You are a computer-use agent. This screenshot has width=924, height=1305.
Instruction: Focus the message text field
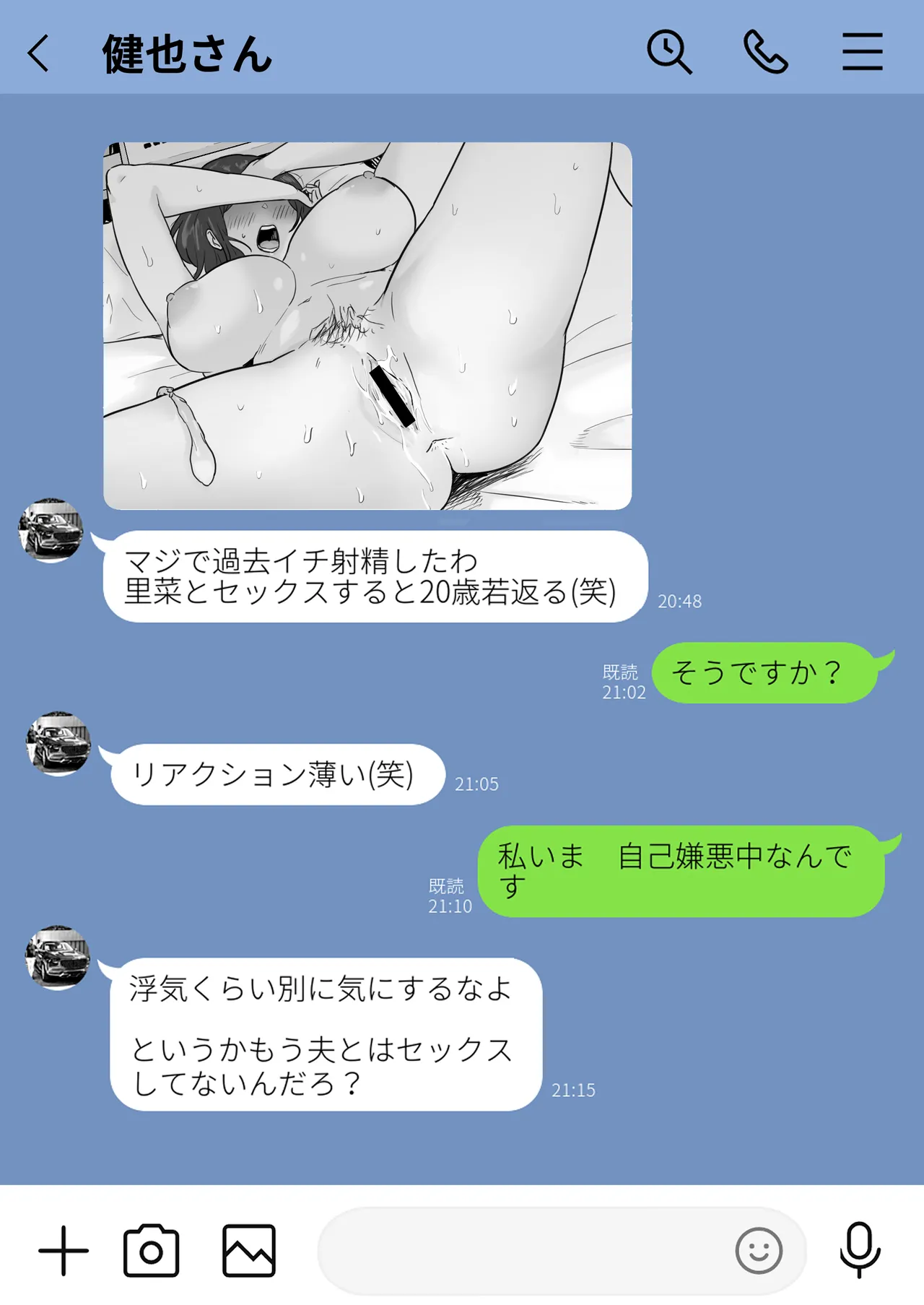[x=520, y=1250]
